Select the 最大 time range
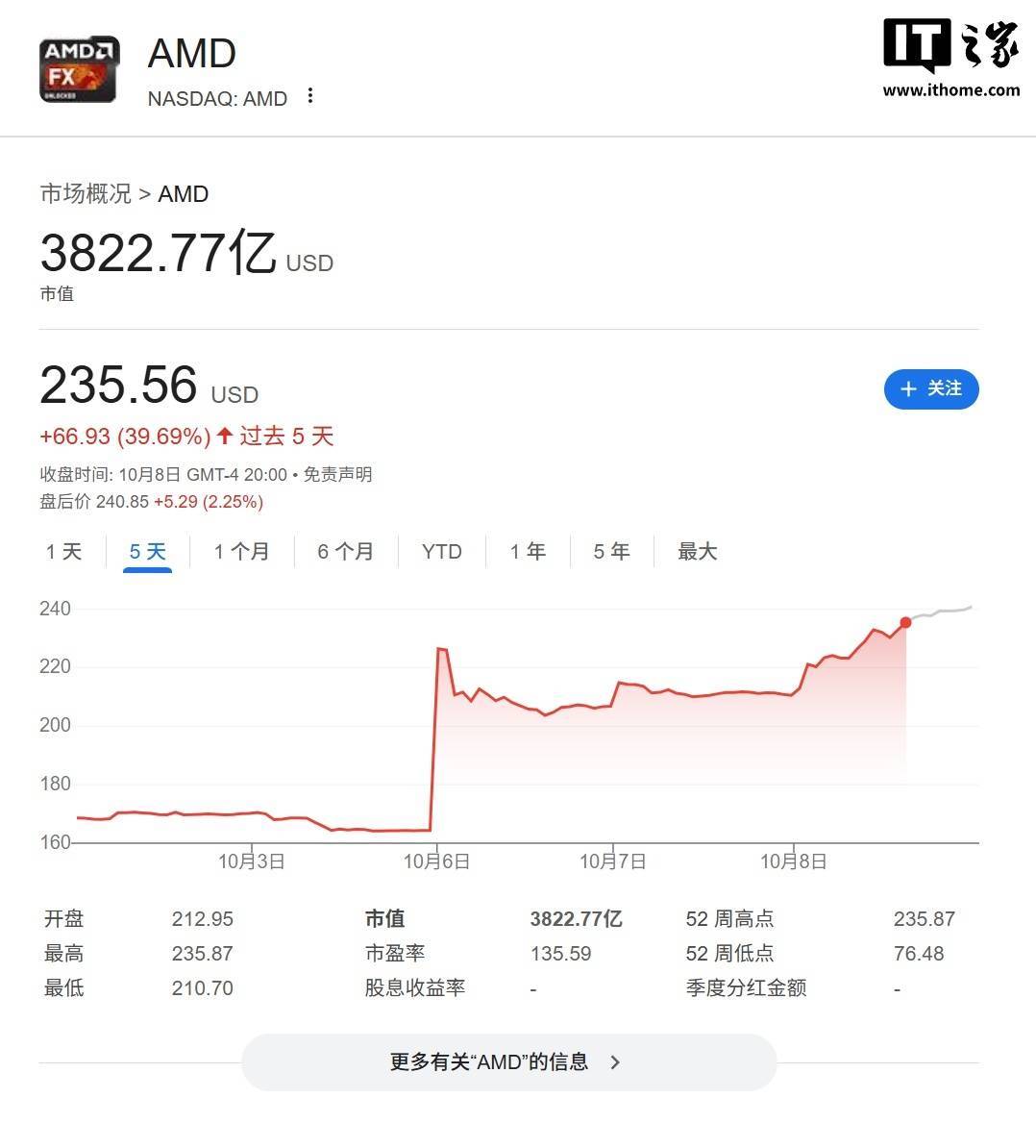 tap(696, 551)
